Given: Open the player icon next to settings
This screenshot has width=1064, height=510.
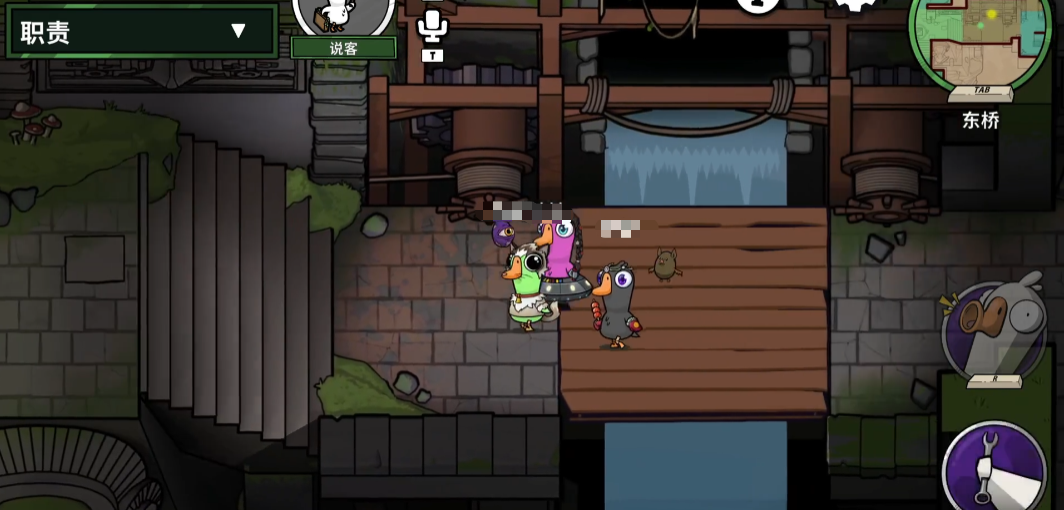Looking at the screenshot, I should pos(758,4).
